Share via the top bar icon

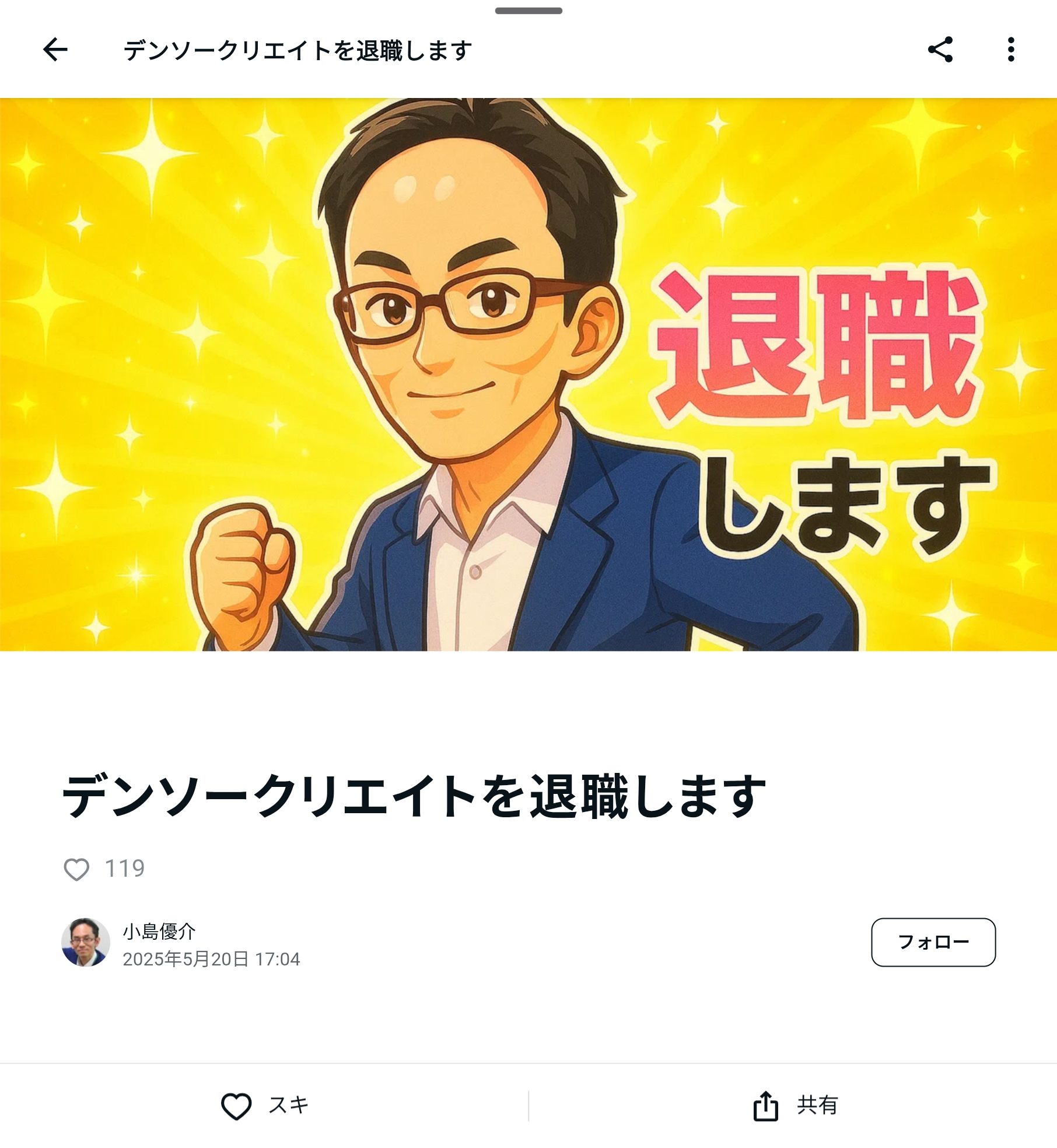click(940, 50)
